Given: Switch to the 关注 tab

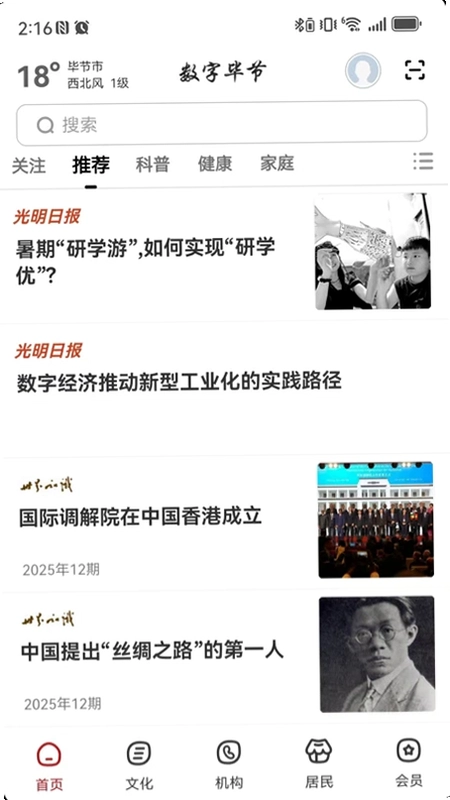Looking at the screenshot, I should pyautogui.click(x=29, y=165).
